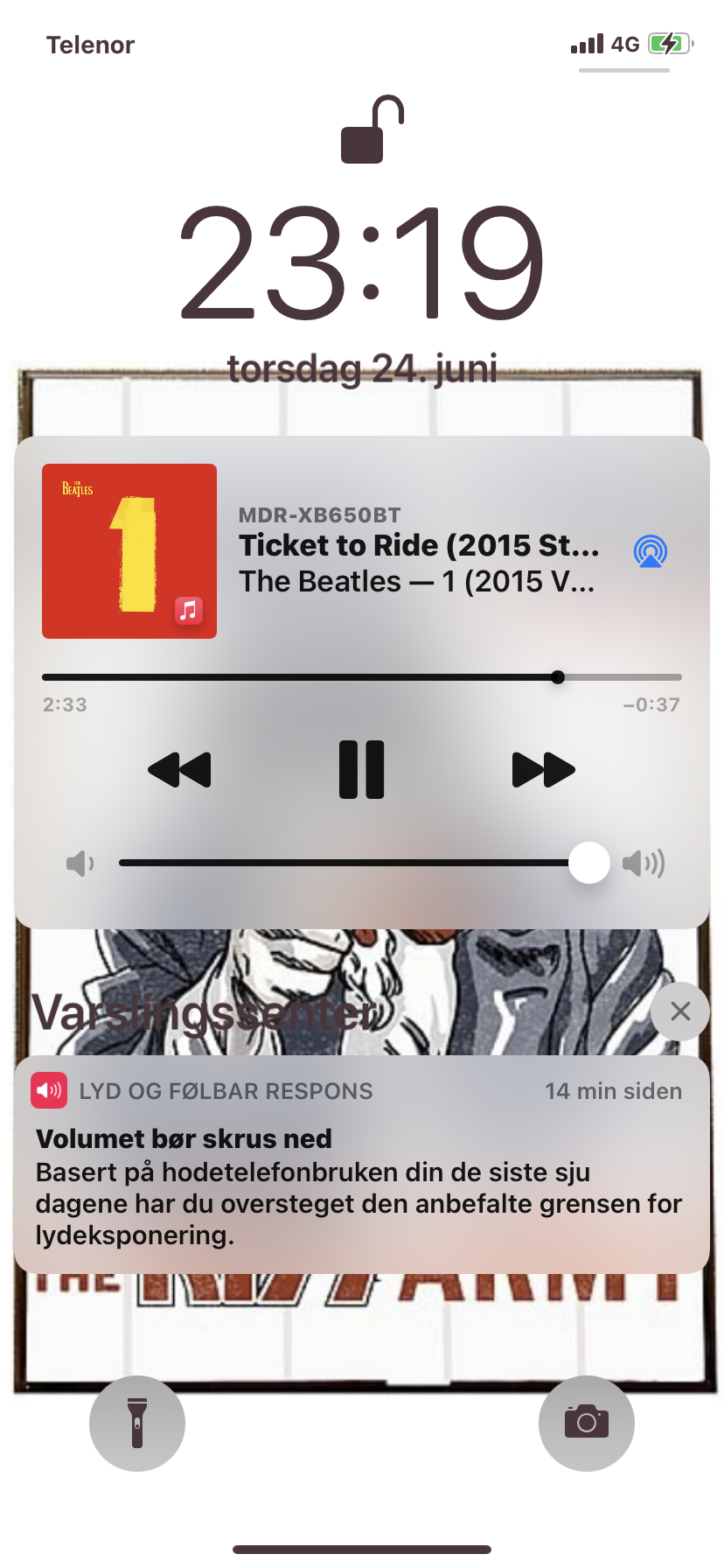The height and width of the screenshot is (1568, 724).
Task: Turn on the flashlight
Action: (137, 1423)
